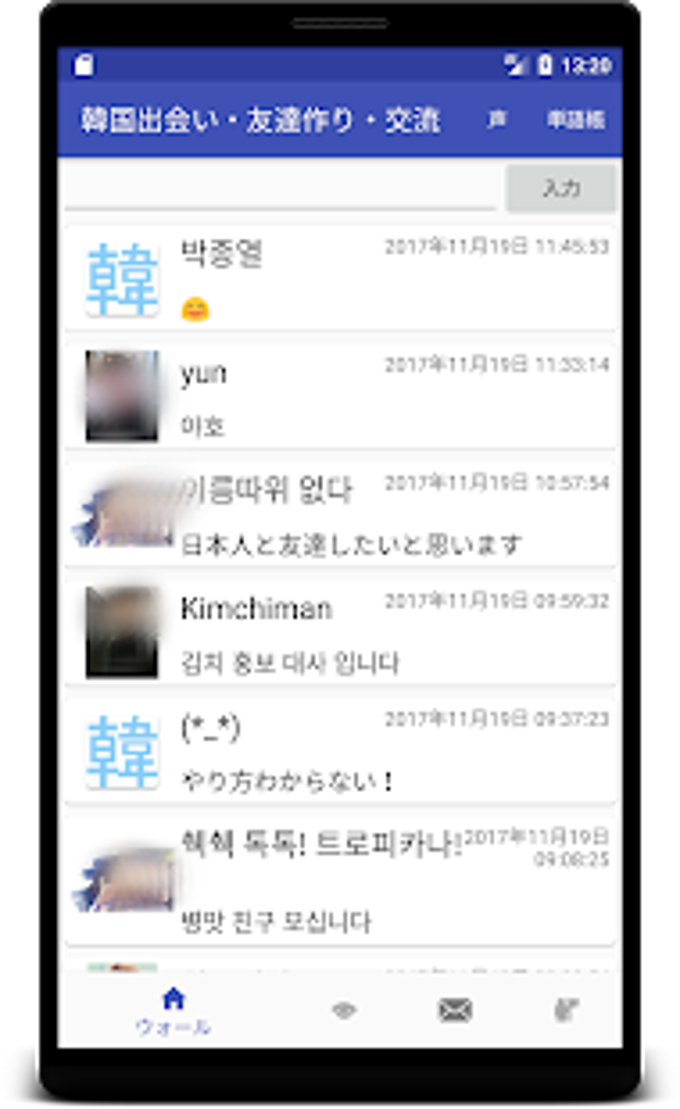View yun's profile picture
680x1109 pixels.
tap(122, 396)
